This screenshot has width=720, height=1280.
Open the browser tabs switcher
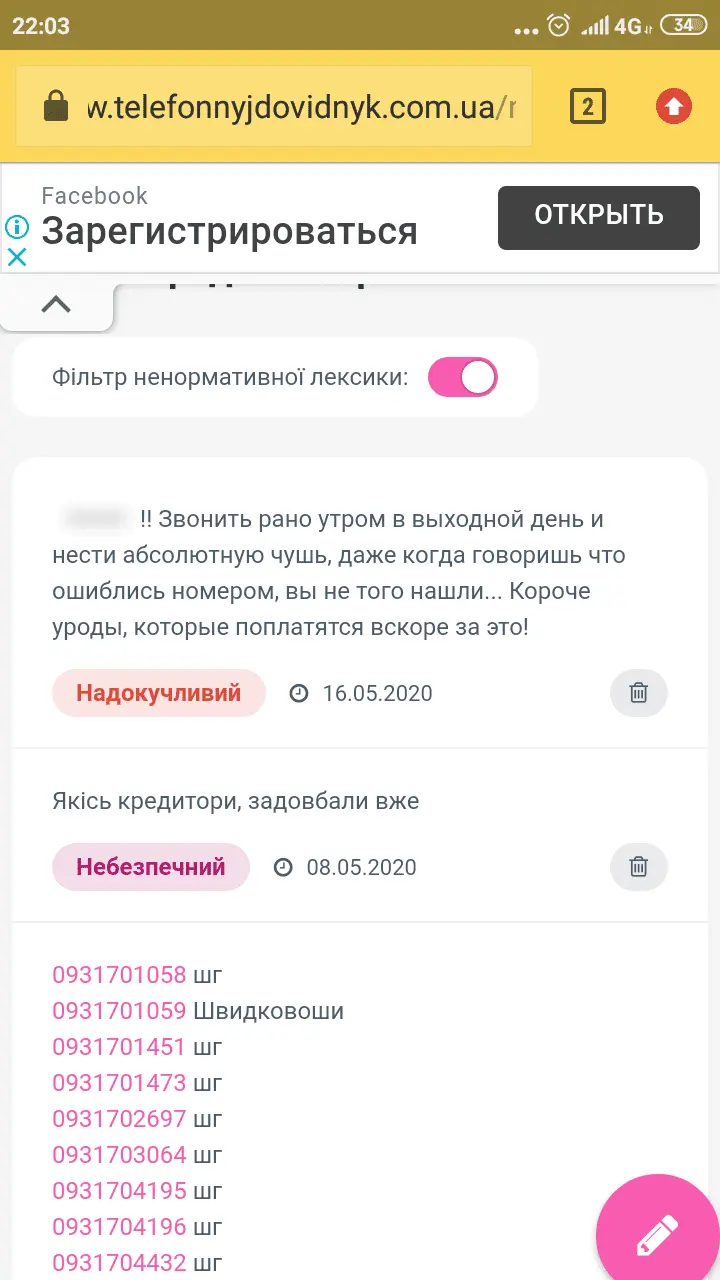click(x=588, y=106)
